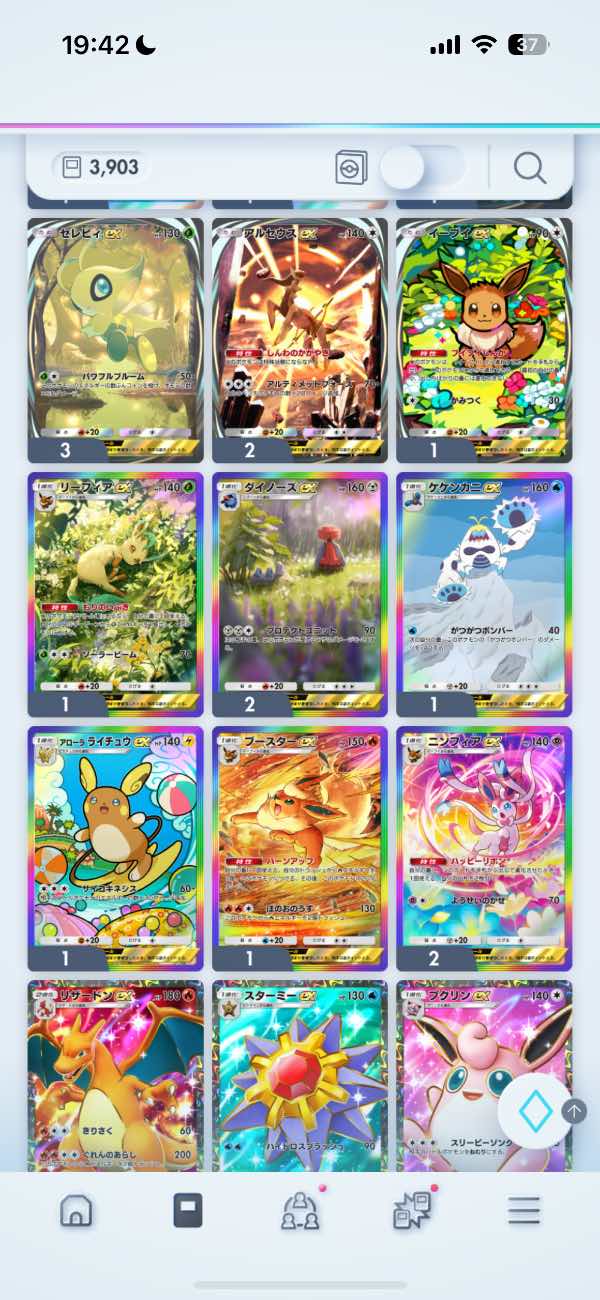Open the Charizard ex card
This screenshot has width=600, height=1300.
(115, 1075)
